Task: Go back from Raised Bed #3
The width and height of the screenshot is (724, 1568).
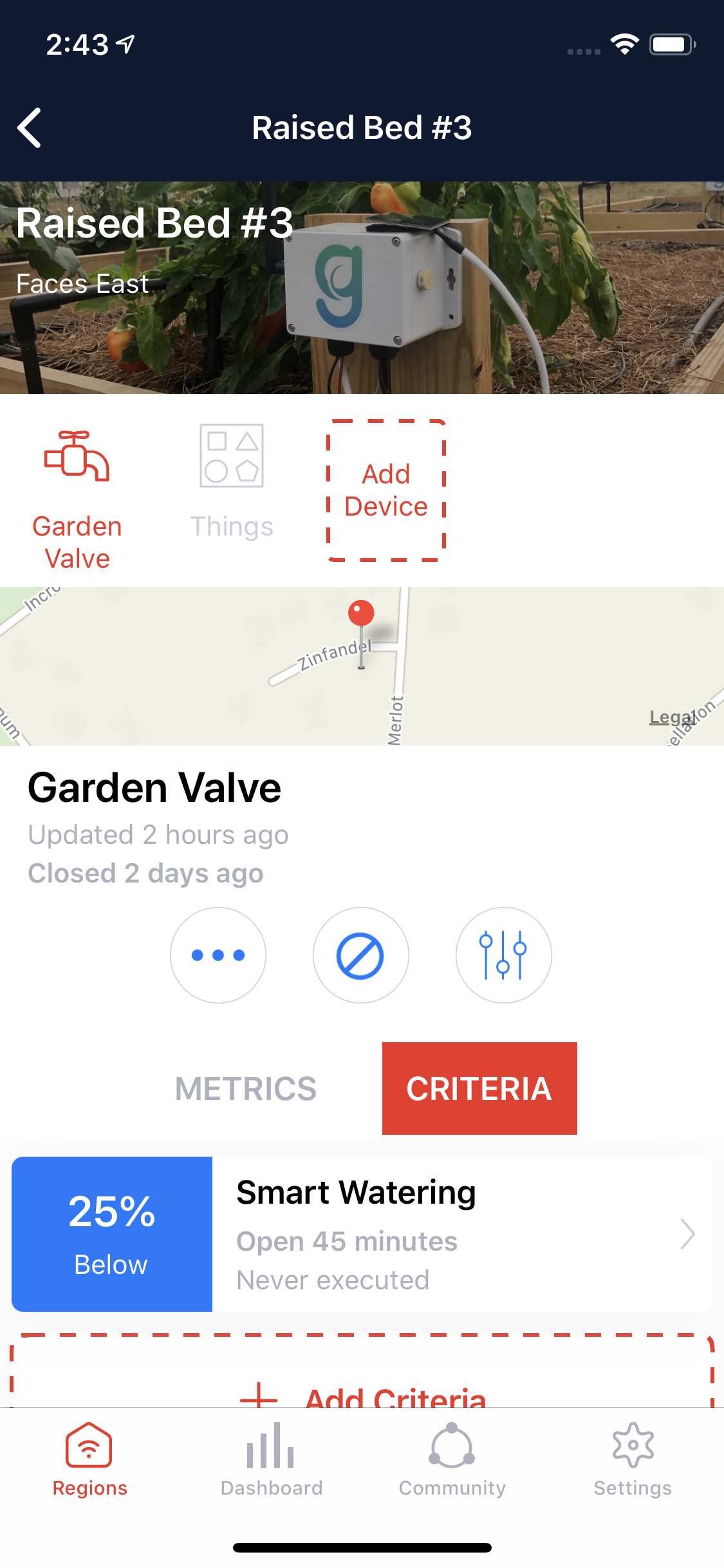Action: coord(30,127)
